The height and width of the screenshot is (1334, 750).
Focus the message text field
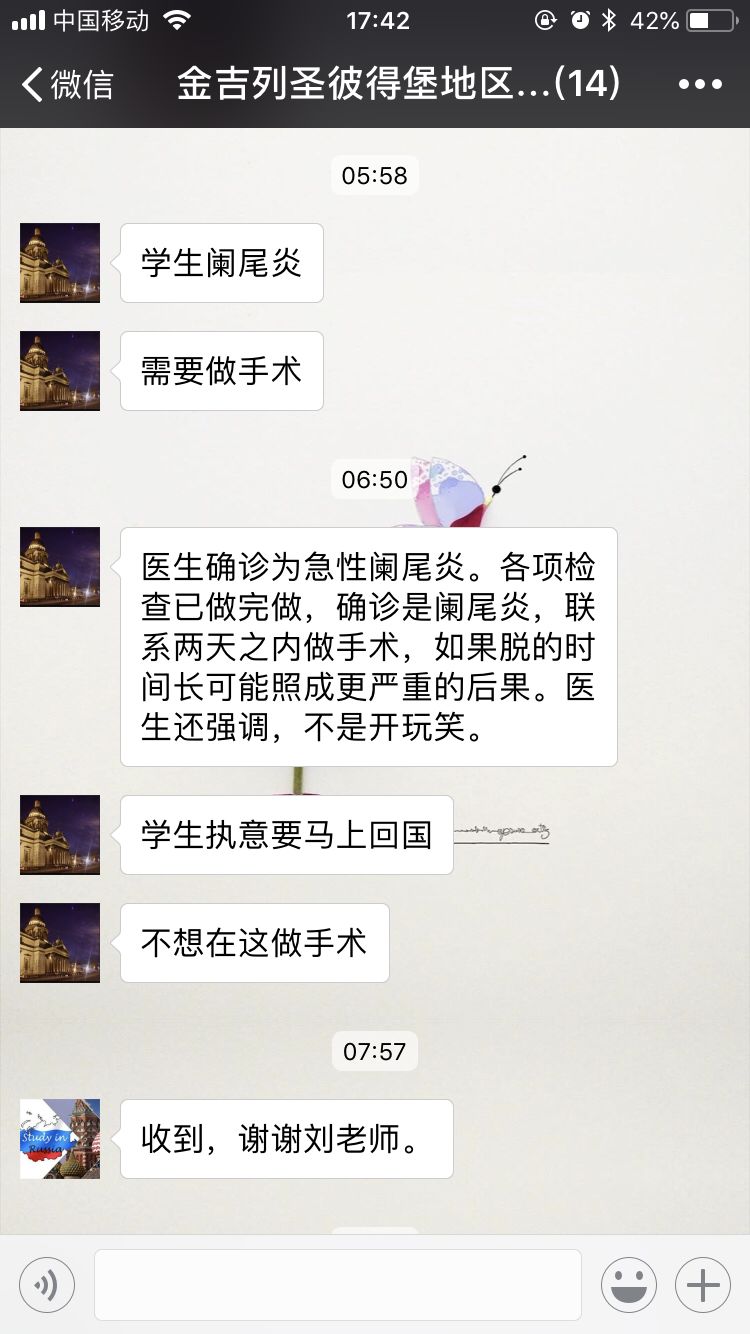(338, 1284)
